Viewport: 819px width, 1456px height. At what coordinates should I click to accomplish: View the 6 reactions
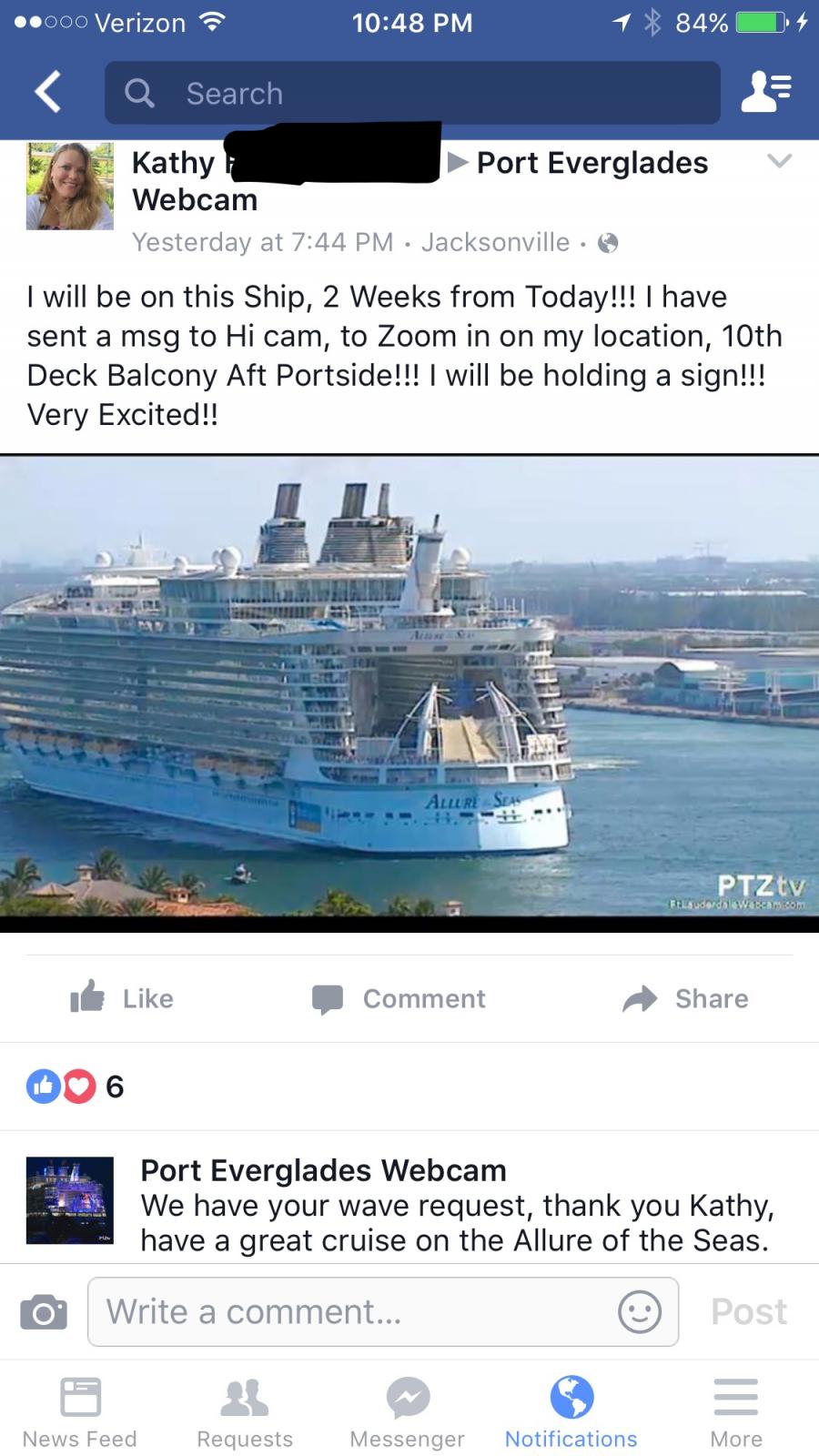tap(76, 1086)
